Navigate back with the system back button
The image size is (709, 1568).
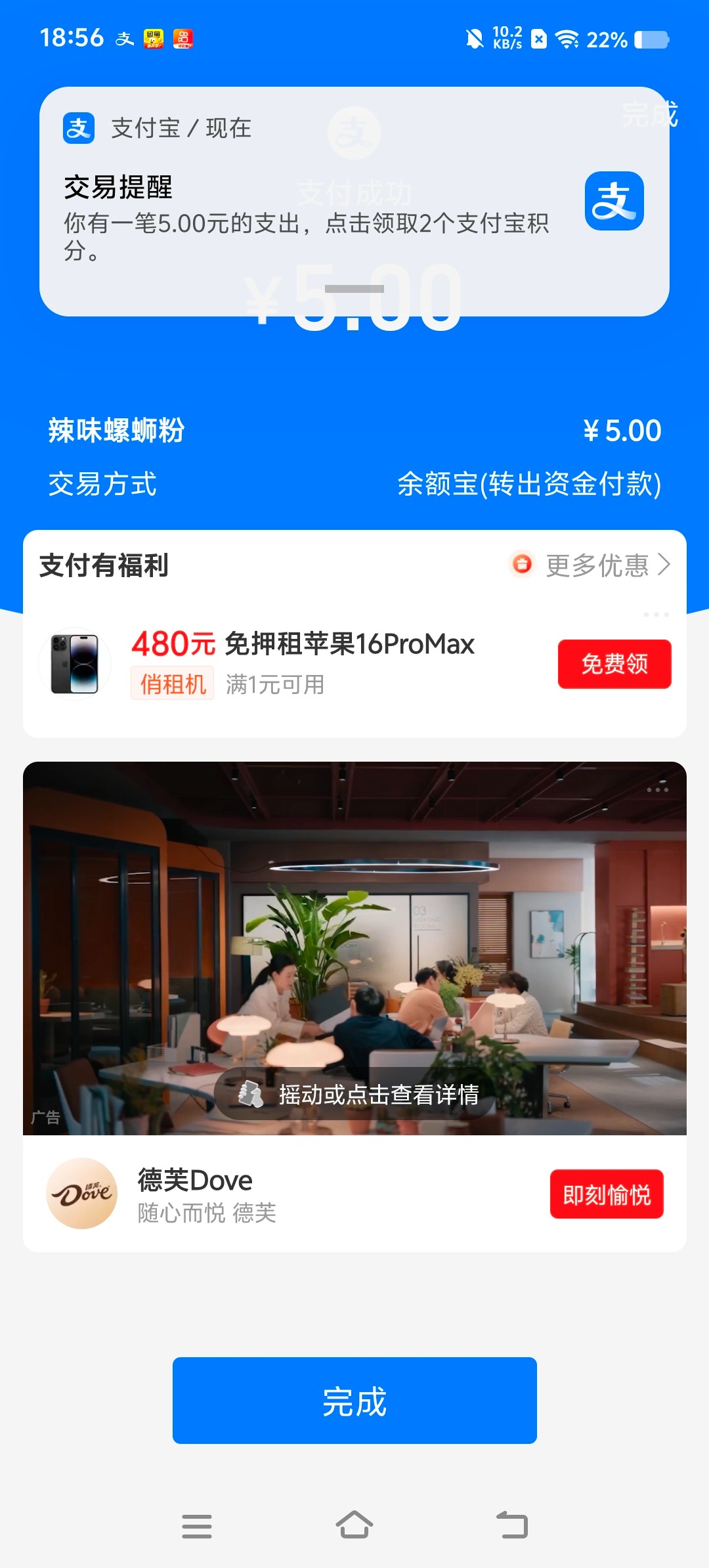coord(512,1525)
